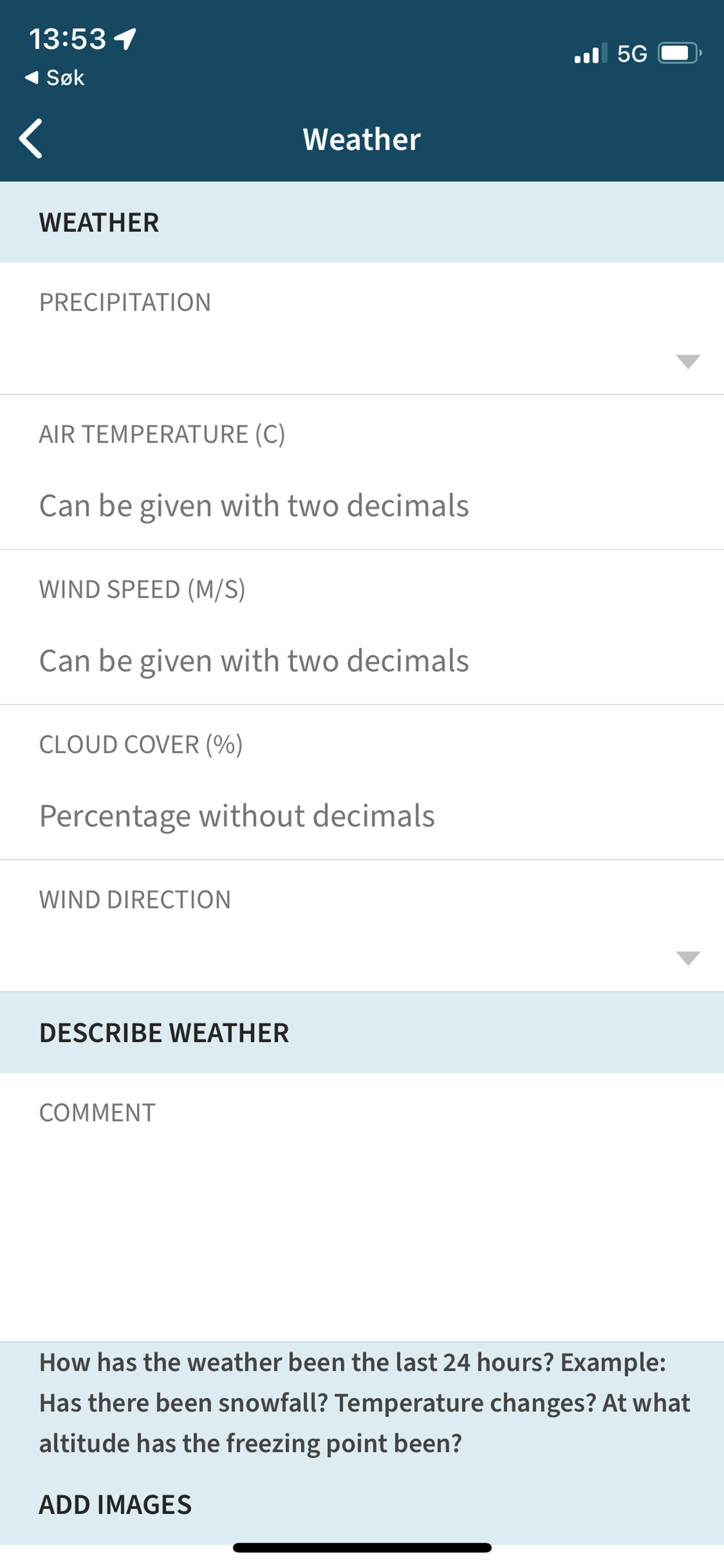The width and height of the screenshot is (724, 1568).
Task: Open the Precipitation dropdown
Action: click(362, 361)
